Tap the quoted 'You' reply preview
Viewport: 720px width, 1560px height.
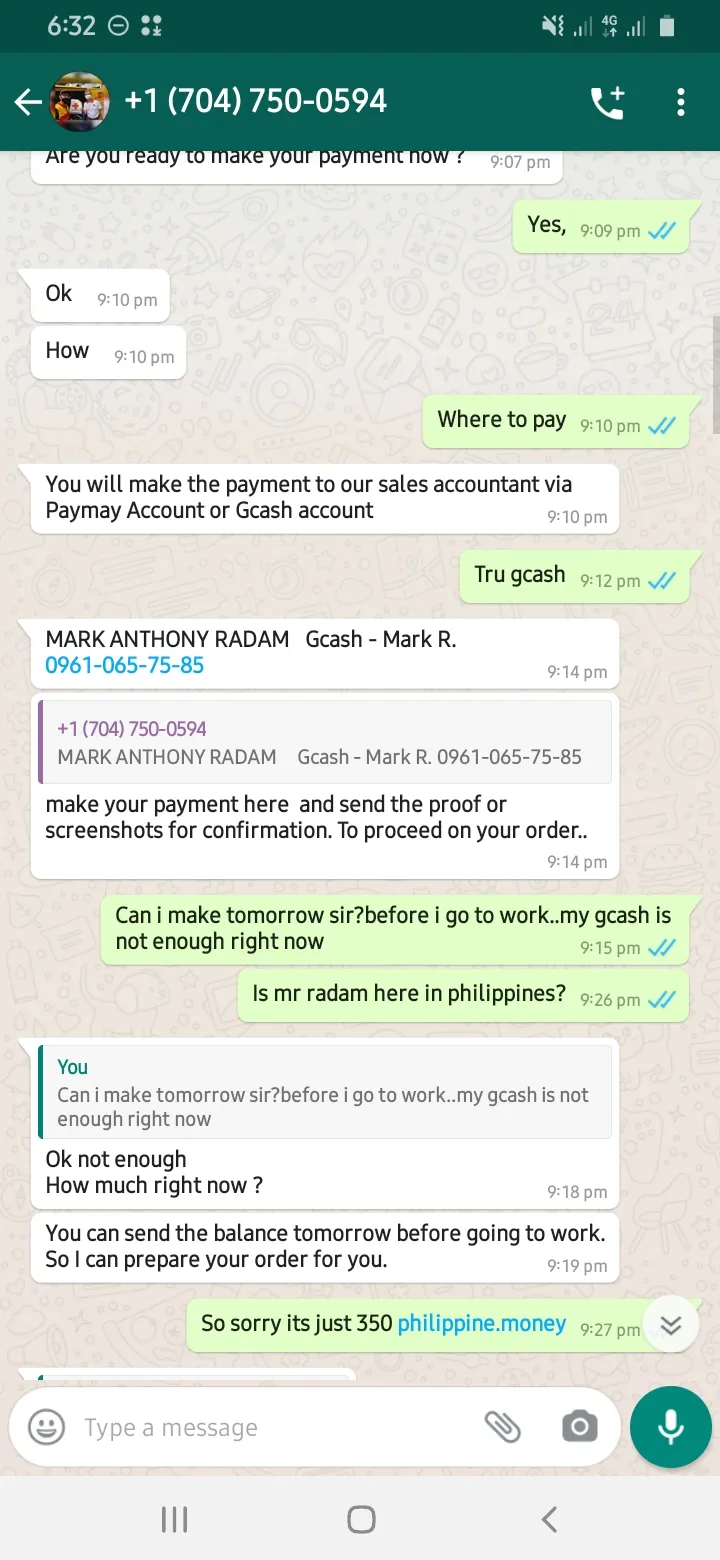coord(325,1092)
